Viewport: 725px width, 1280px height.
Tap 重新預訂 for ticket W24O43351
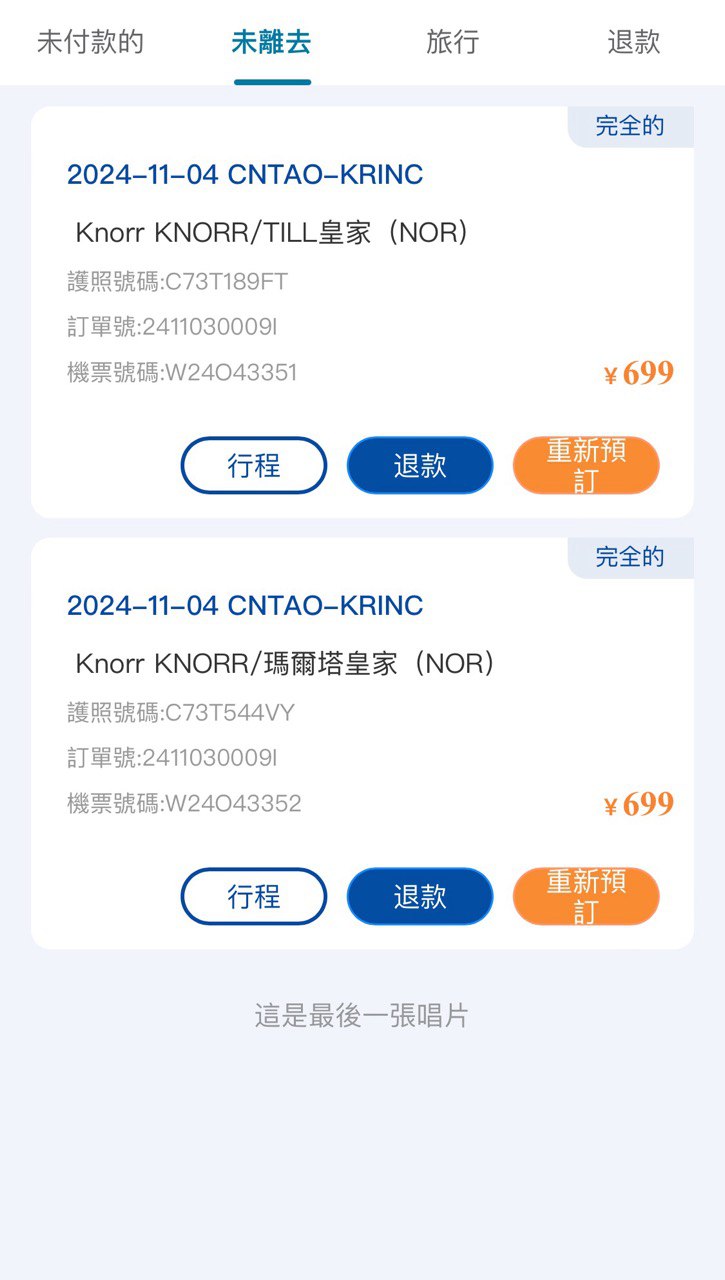(x=586, y=465)
